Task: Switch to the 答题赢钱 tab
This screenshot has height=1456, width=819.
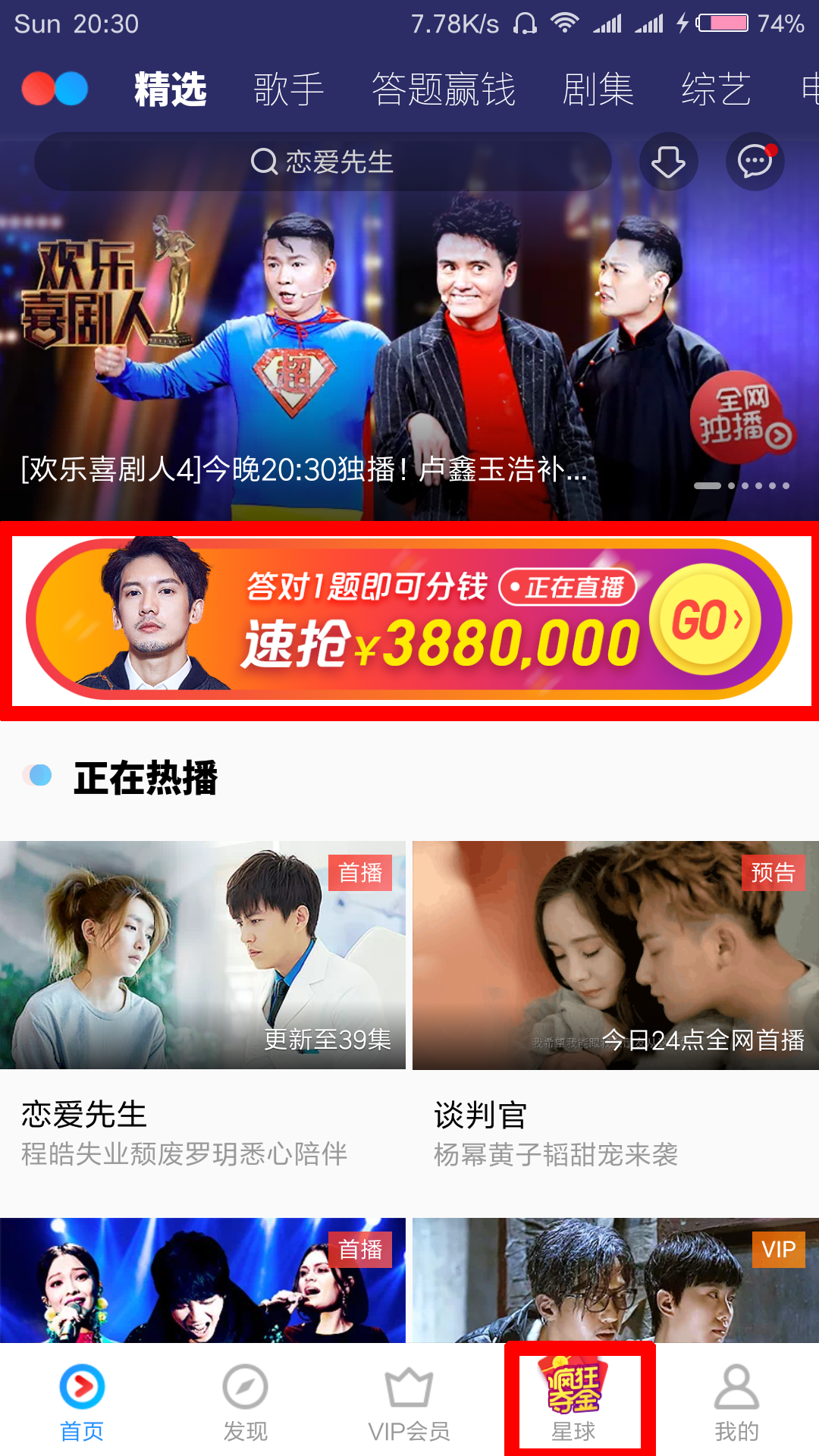Action: tap(444, 89)
